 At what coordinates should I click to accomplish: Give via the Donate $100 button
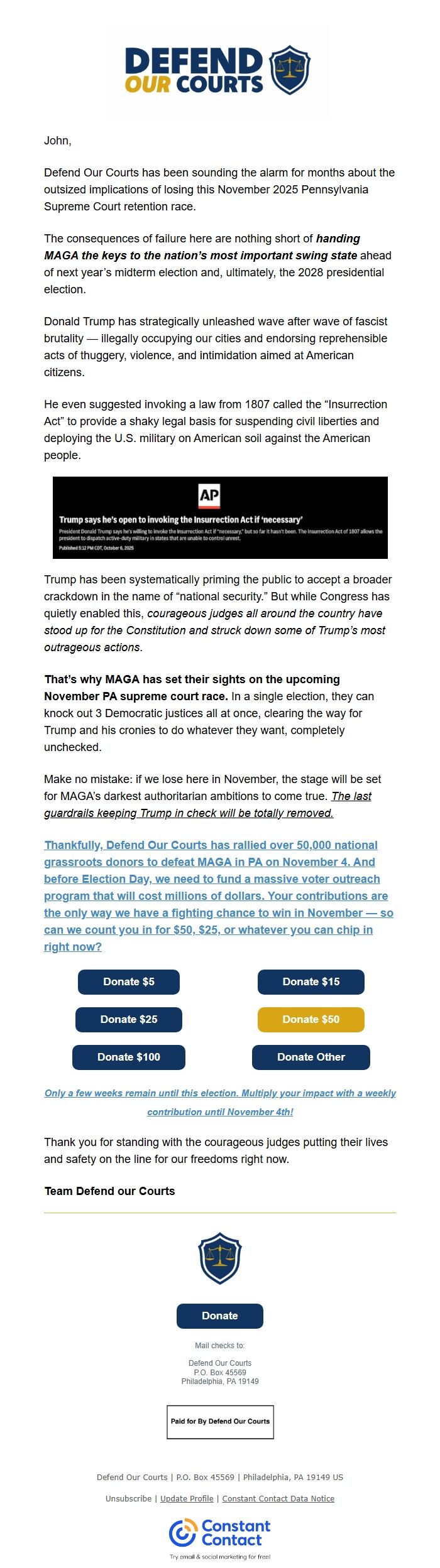tap(129, 1057)
